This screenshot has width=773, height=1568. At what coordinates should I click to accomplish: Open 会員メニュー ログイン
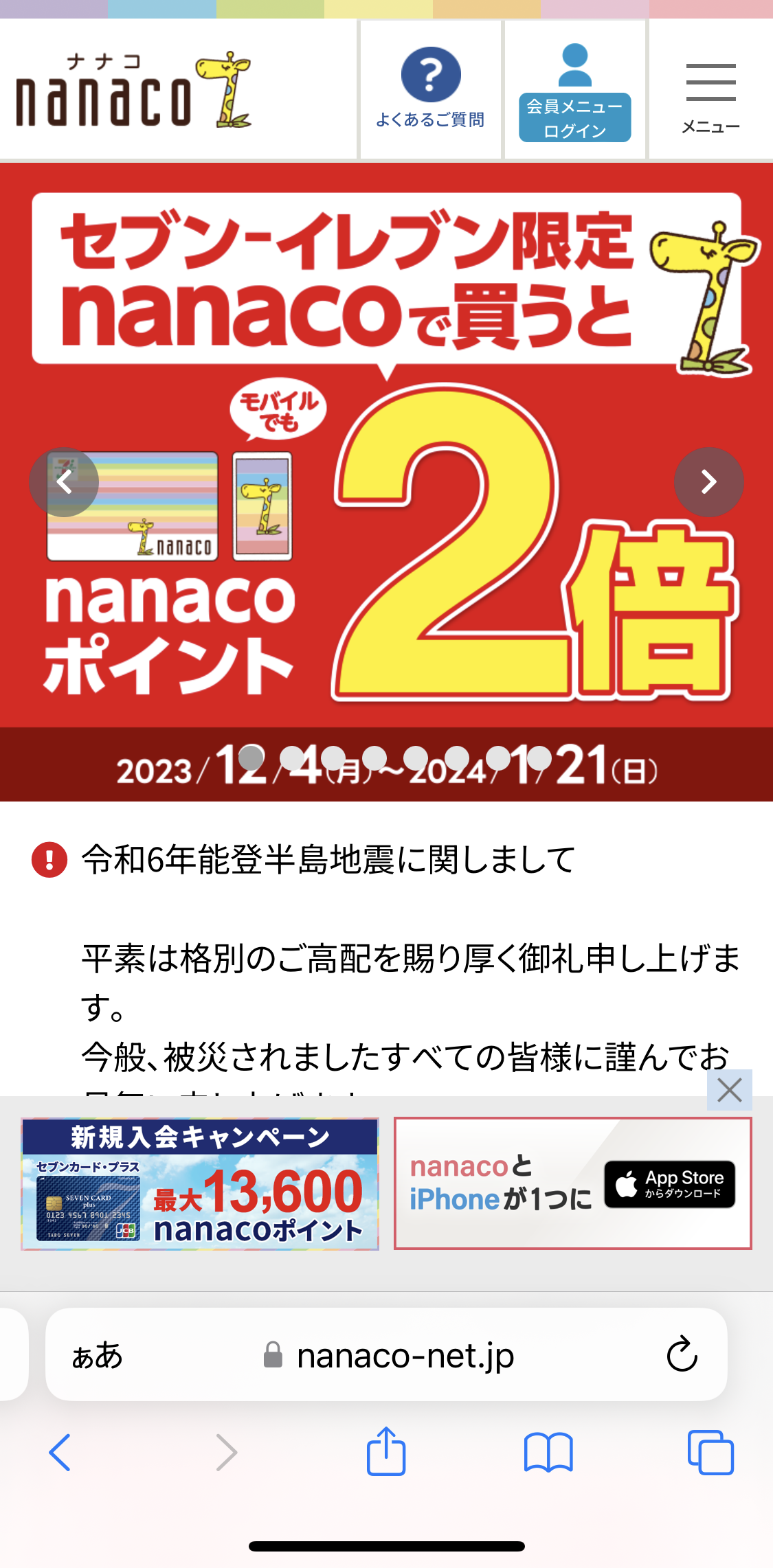575,117
